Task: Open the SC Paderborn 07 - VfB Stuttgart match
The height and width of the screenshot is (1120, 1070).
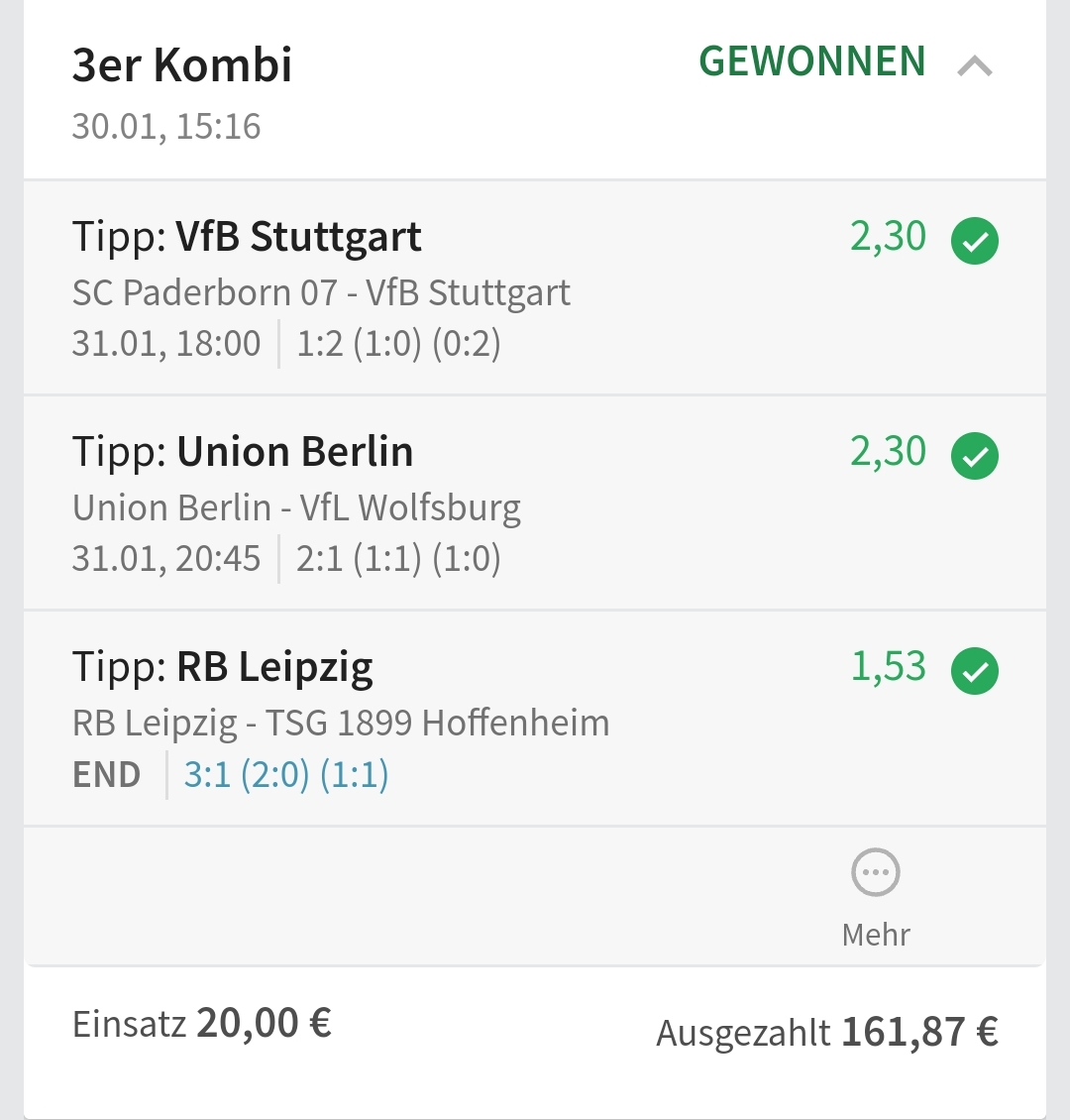Action: tap(321, 293)
